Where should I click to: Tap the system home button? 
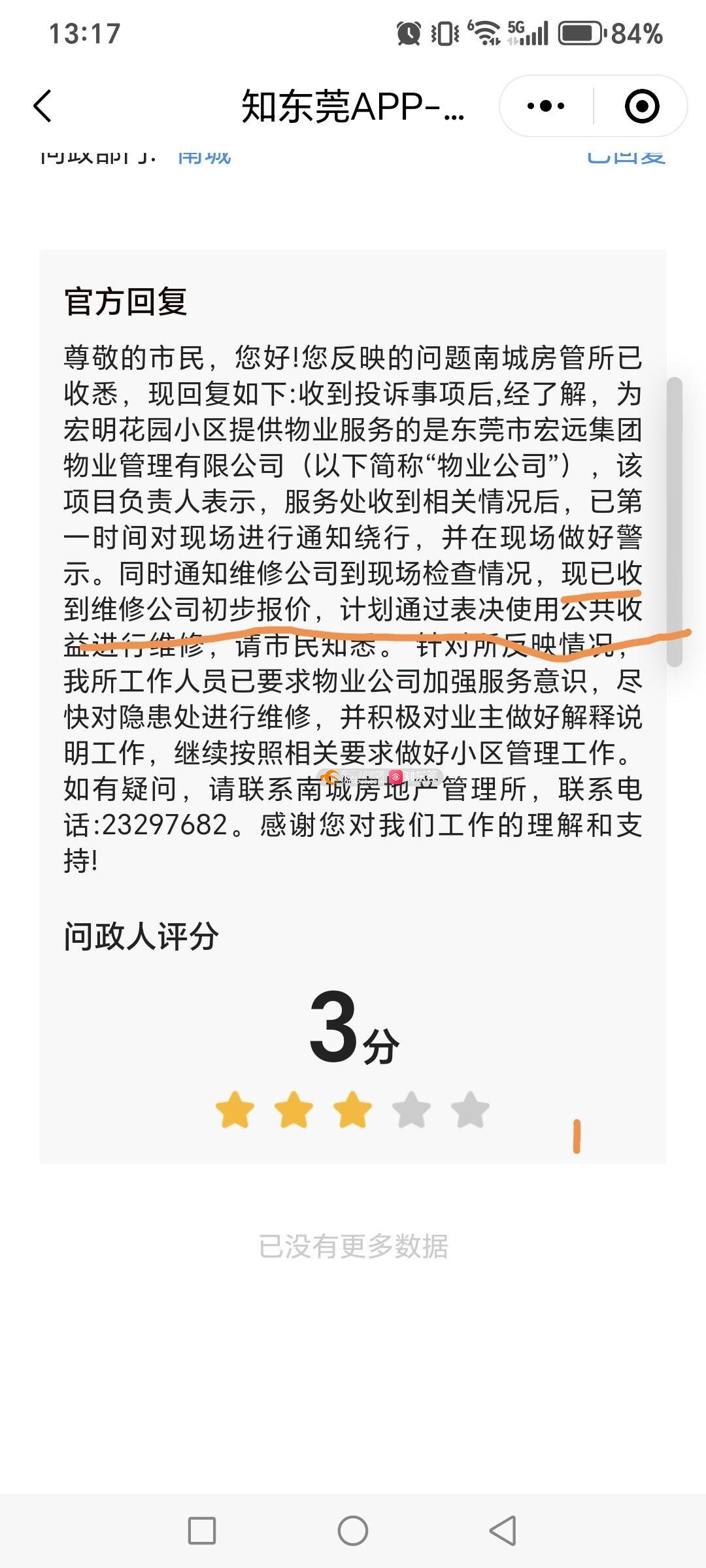coord(353,1530)
